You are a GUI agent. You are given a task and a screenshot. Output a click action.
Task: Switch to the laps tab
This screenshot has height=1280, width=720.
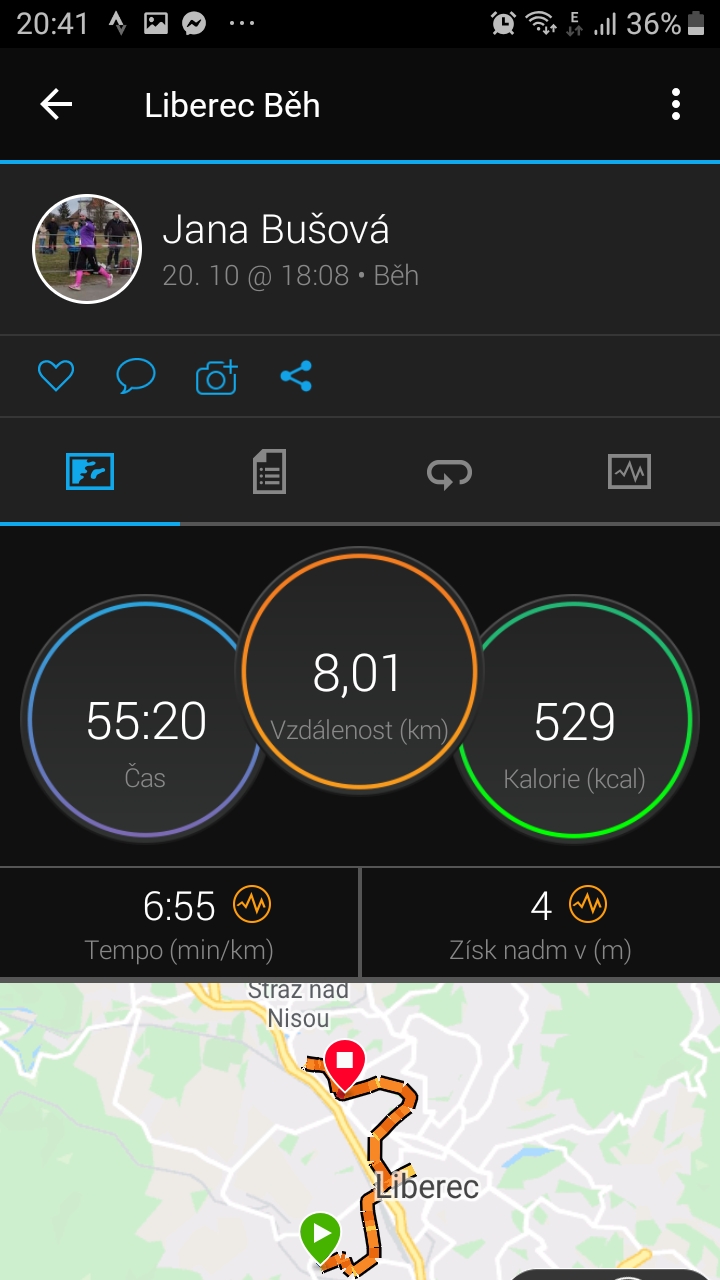pyautogui.click(x=449, y=471)
